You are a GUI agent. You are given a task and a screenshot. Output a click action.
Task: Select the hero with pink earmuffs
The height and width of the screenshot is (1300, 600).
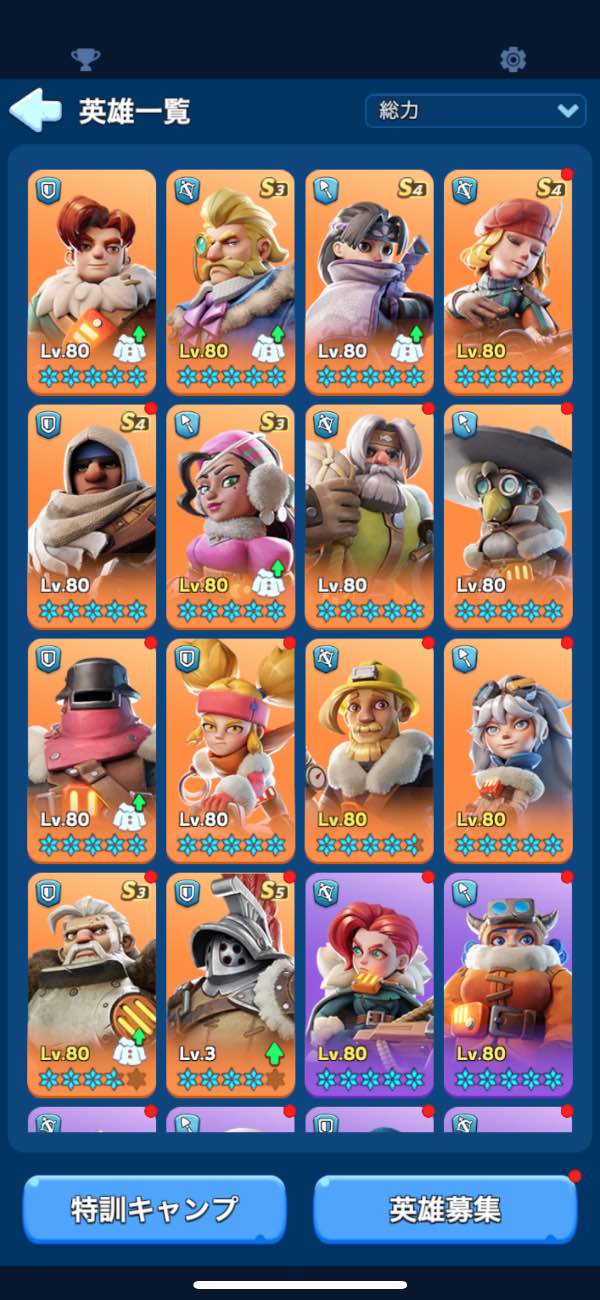coord(231,515)
